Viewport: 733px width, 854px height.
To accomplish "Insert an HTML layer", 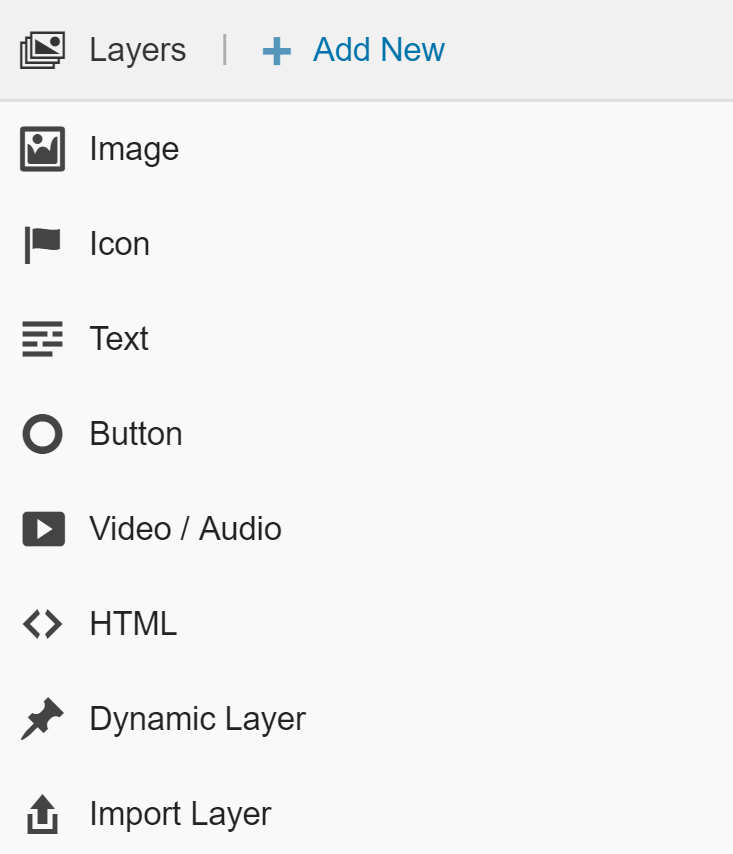I will coord(132,623).
